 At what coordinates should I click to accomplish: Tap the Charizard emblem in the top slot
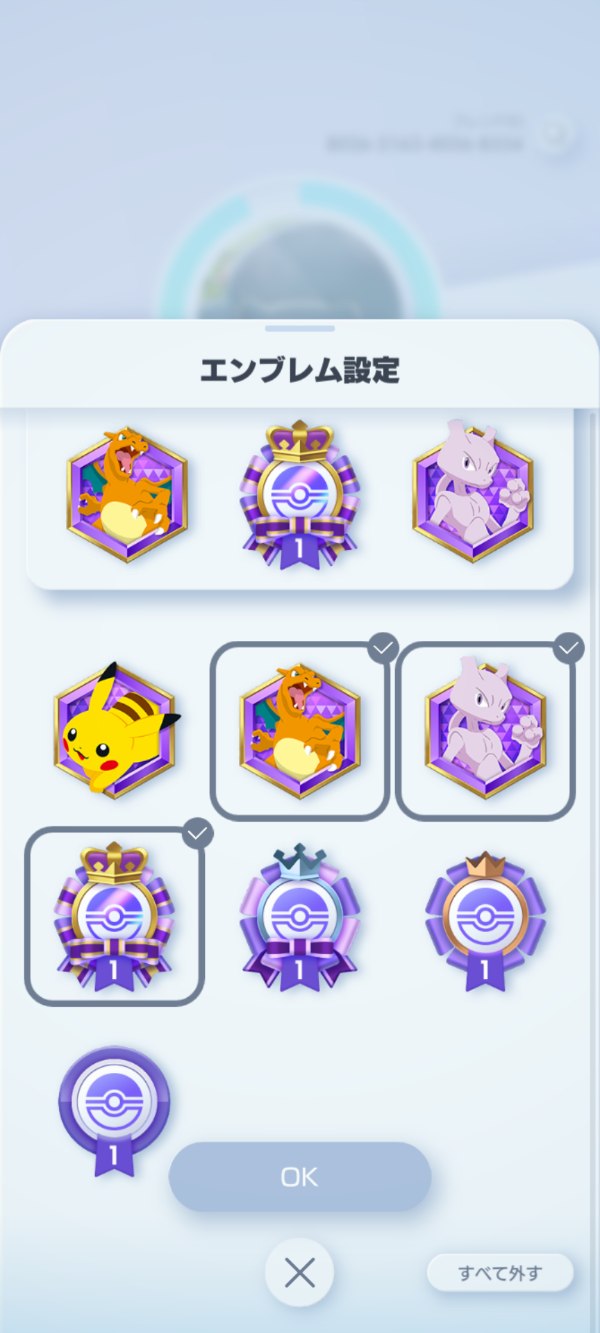(x=127, y=492)
